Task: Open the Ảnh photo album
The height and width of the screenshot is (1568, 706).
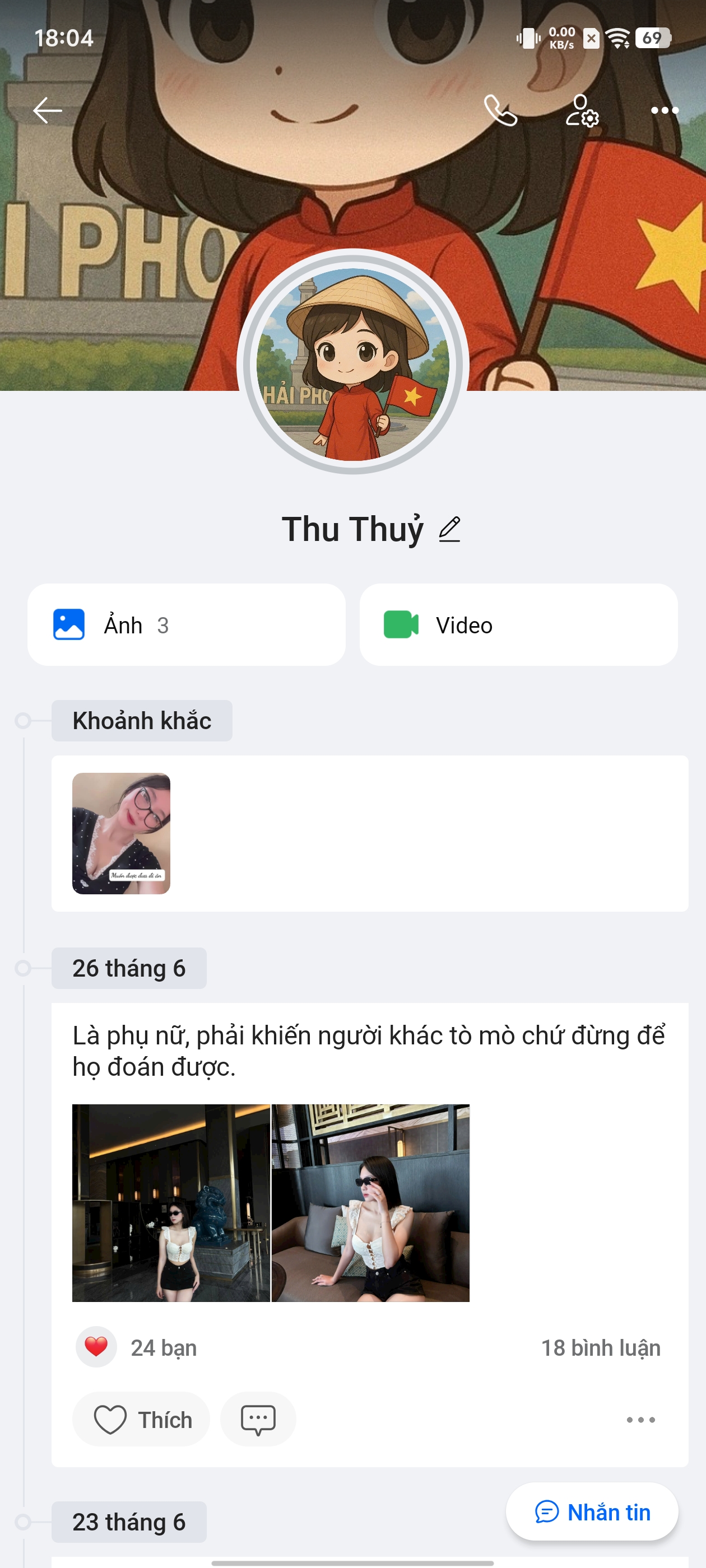Action: click(187, 624)
